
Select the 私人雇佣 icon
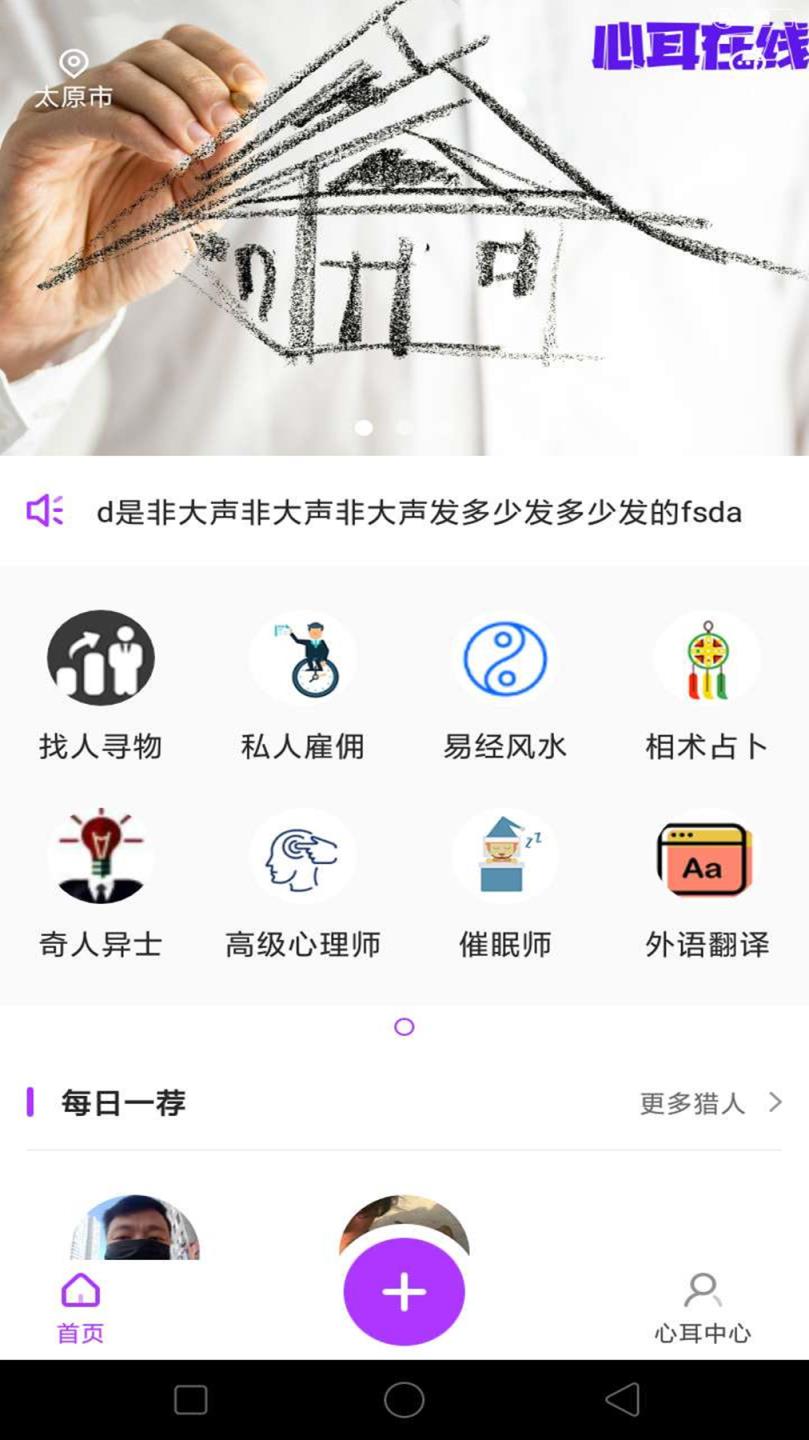point(303,657)
